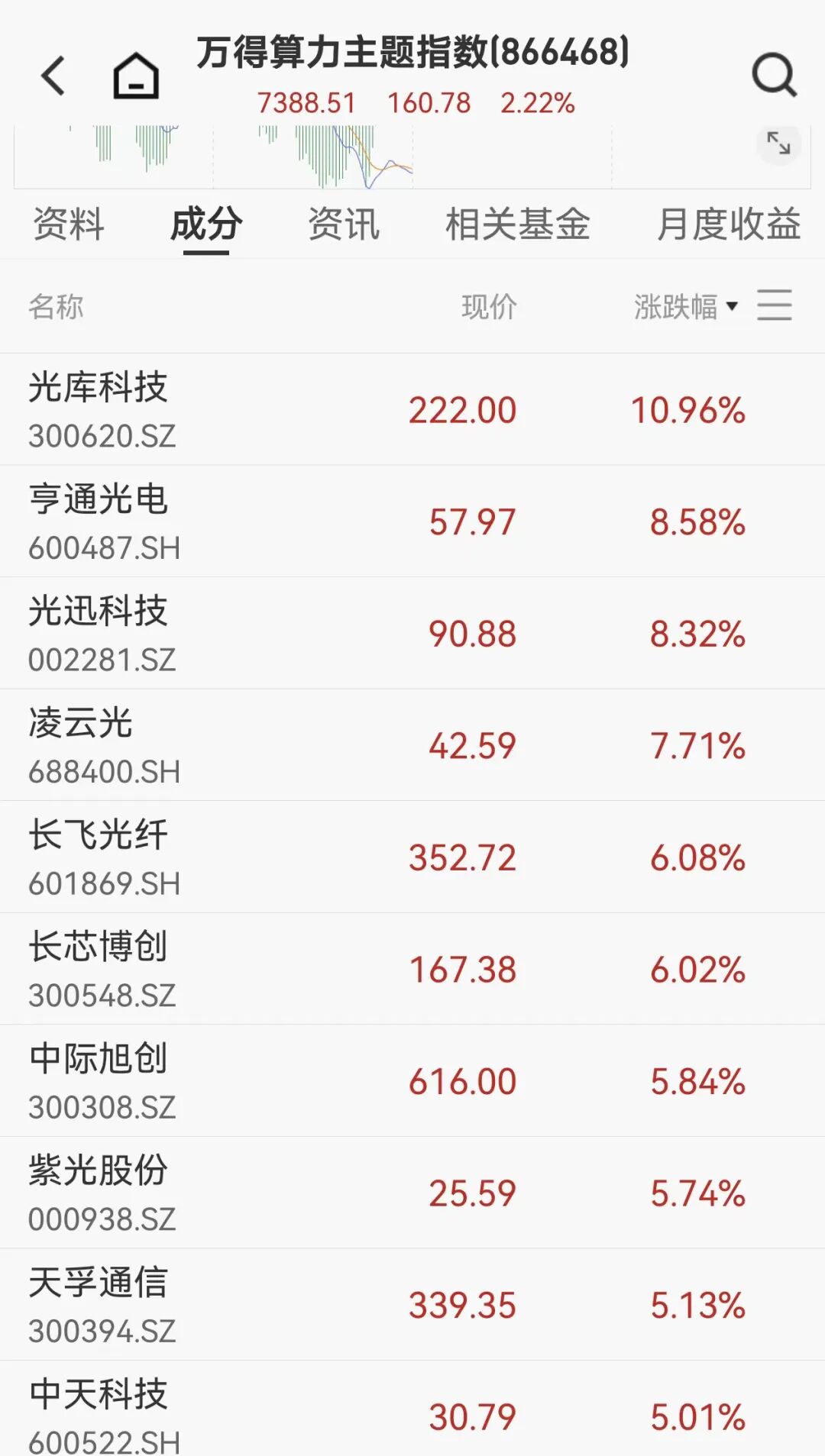Open the 涨跌幅 sort dropdown arrow
The height and width of the screenshot is (1456, 825).
tap(733, 305)
